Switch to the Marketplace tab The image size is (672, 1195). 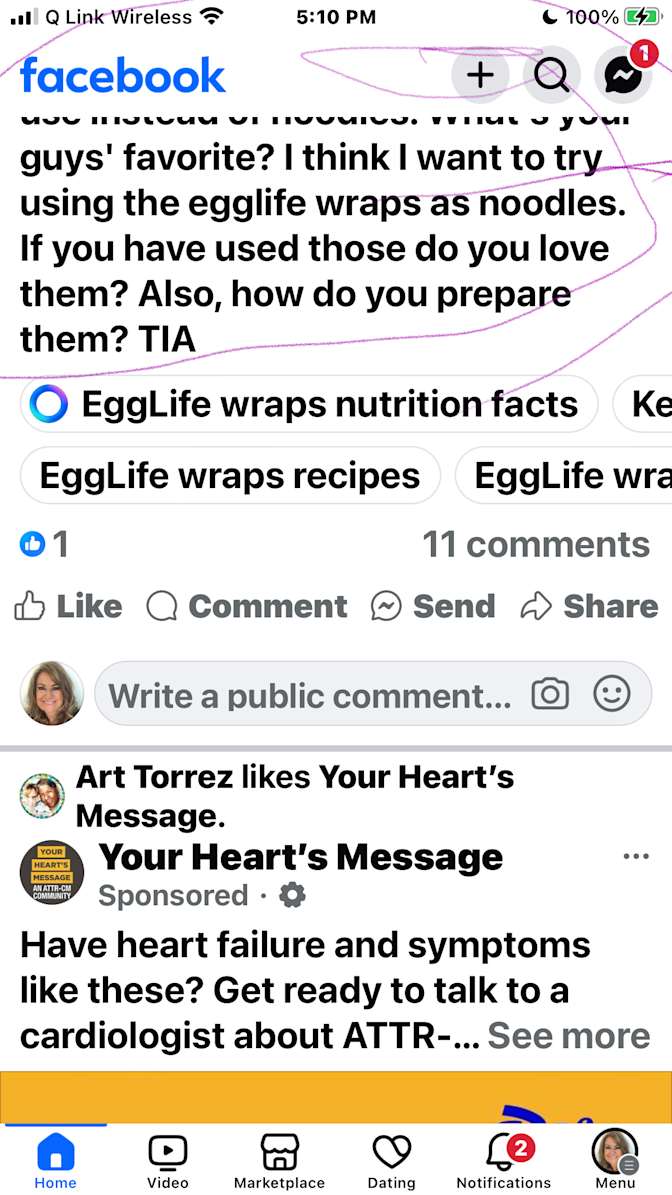pos(279,1160)
